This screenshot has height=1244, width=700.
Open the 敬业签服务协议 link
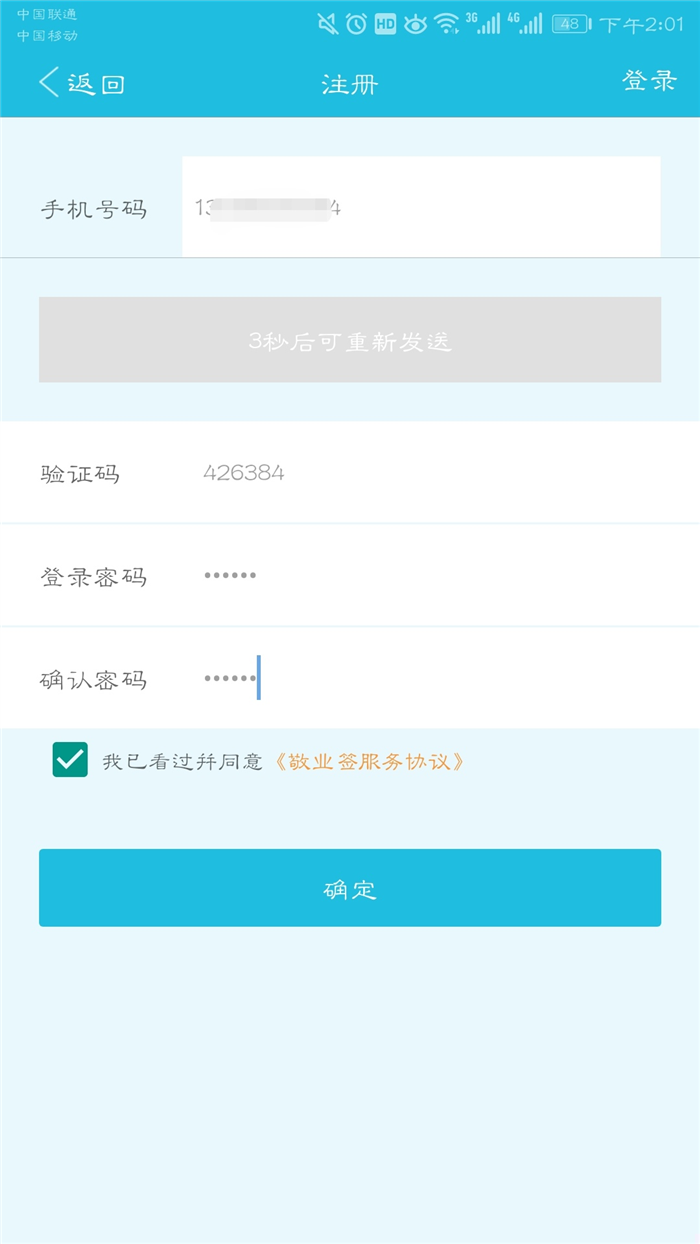[x=370, y=762]
